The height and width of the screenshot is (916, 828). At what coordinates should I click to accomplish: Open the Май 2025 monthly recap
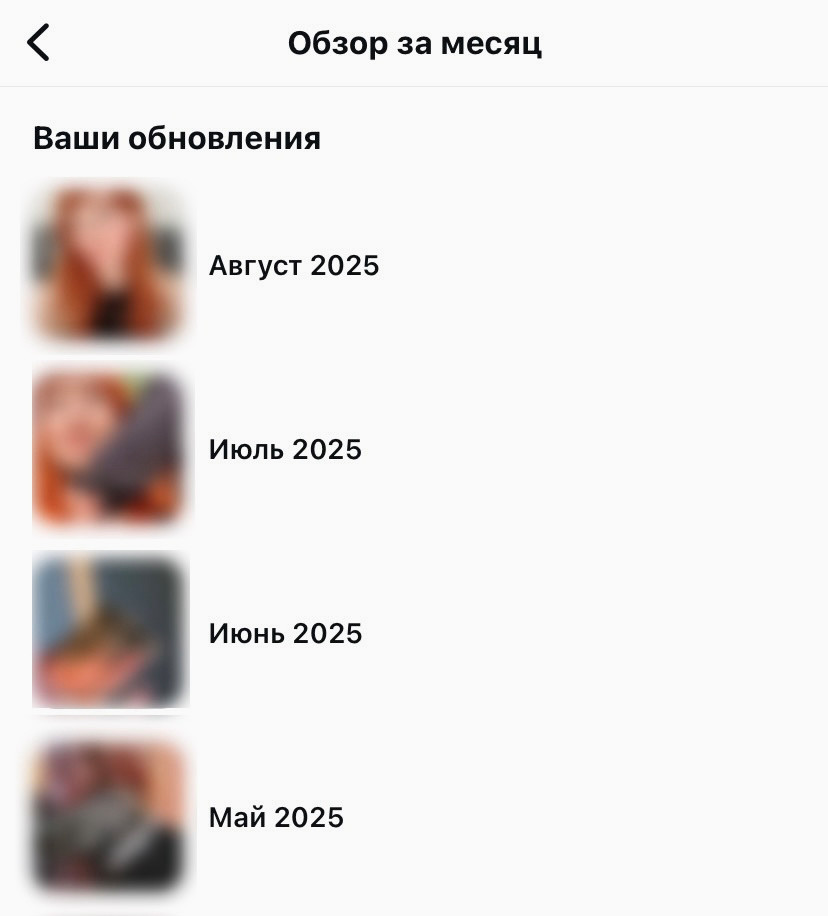(275, 818)
